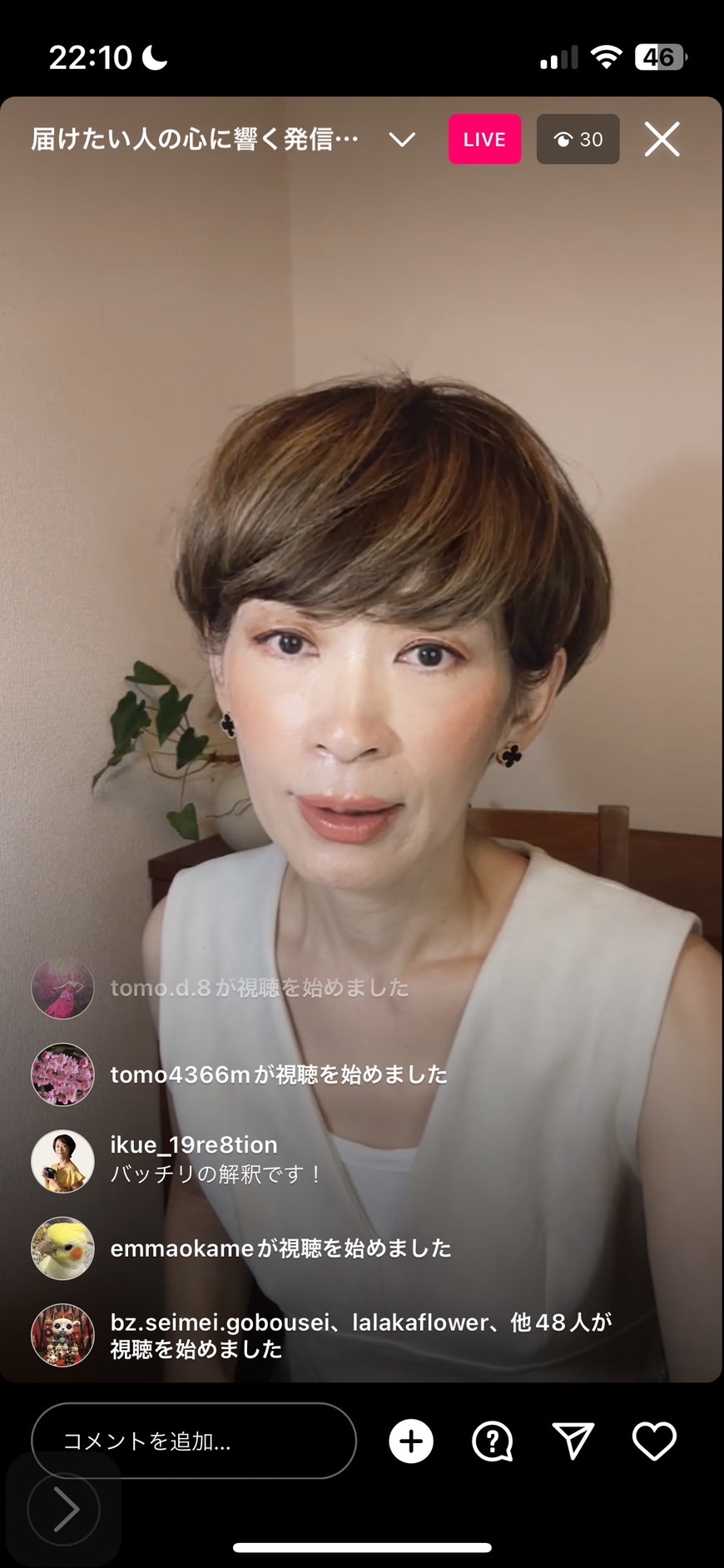
Task: Open bz.seimei.gobousei's profile avatar
Action: pos(62,1335)
